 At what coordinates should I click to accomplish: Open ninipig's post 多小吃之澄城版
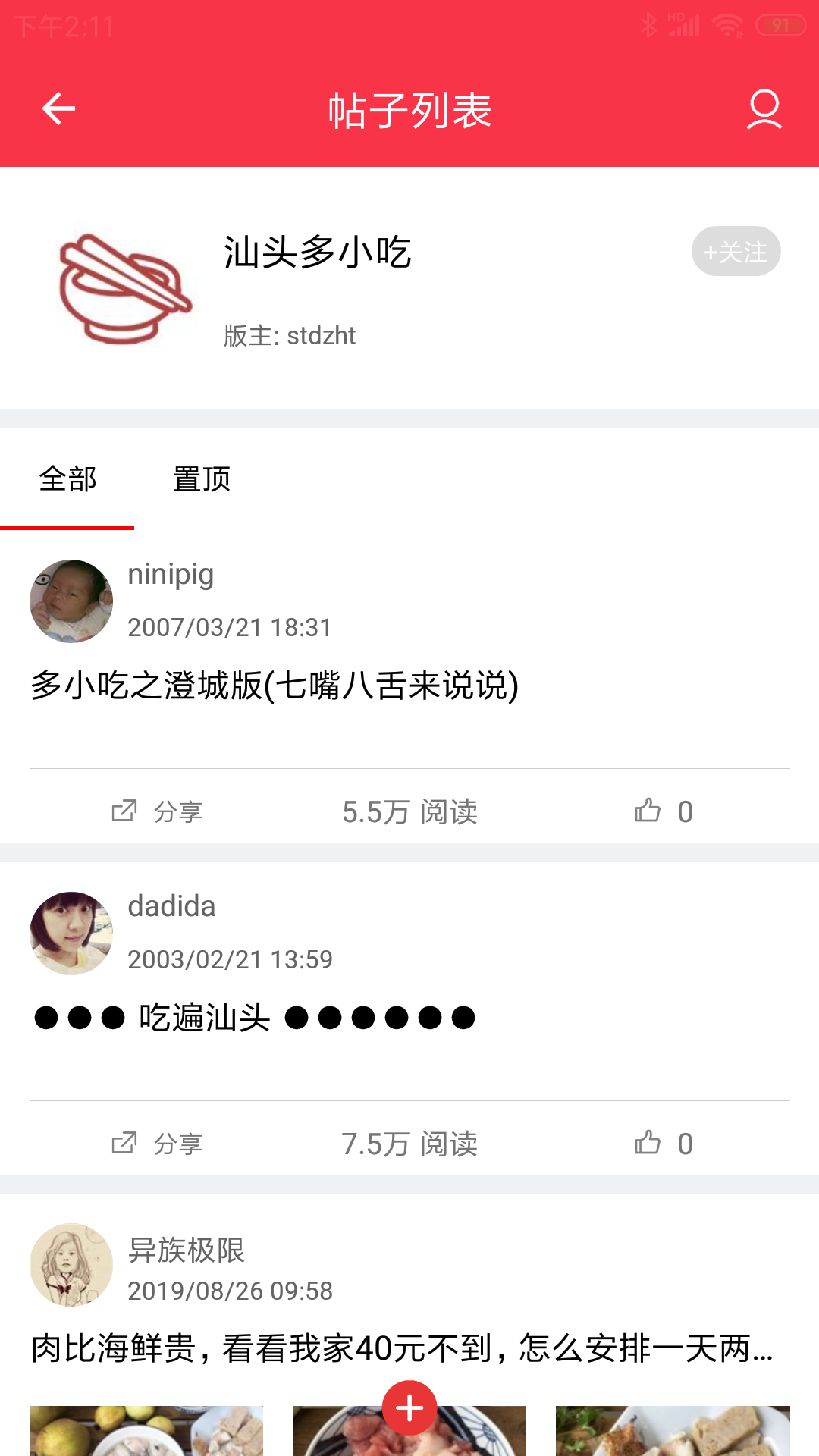click(x=275, y=686)
